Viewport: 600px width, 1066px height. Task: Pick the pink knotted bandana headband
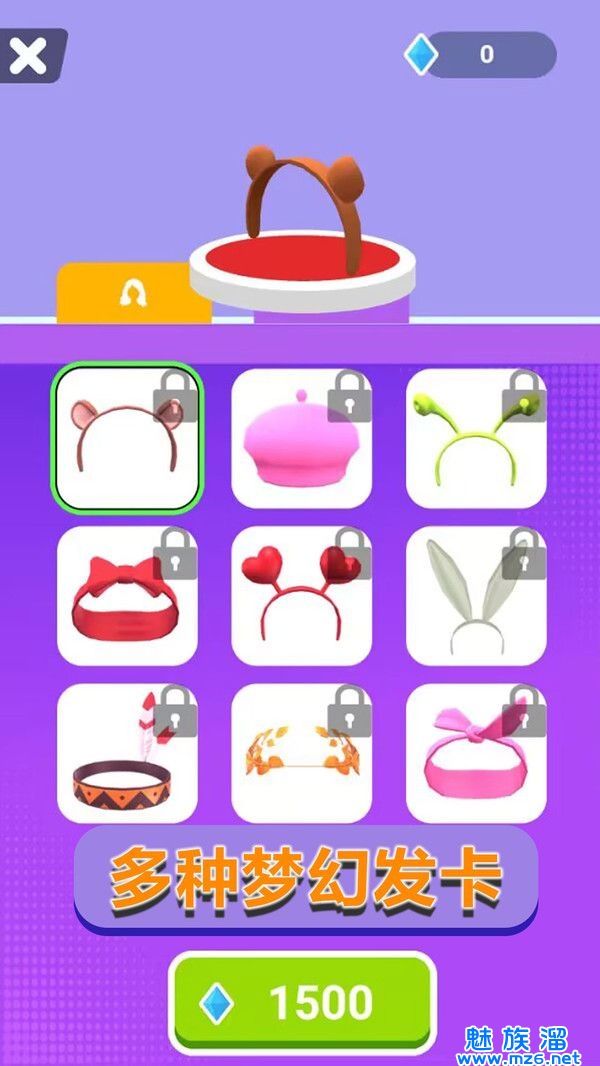[x=476, y=753]
